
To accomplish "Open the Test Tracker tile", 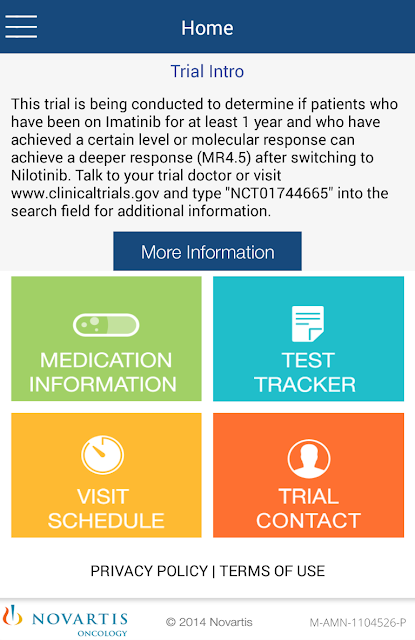I will click(308, 339).
